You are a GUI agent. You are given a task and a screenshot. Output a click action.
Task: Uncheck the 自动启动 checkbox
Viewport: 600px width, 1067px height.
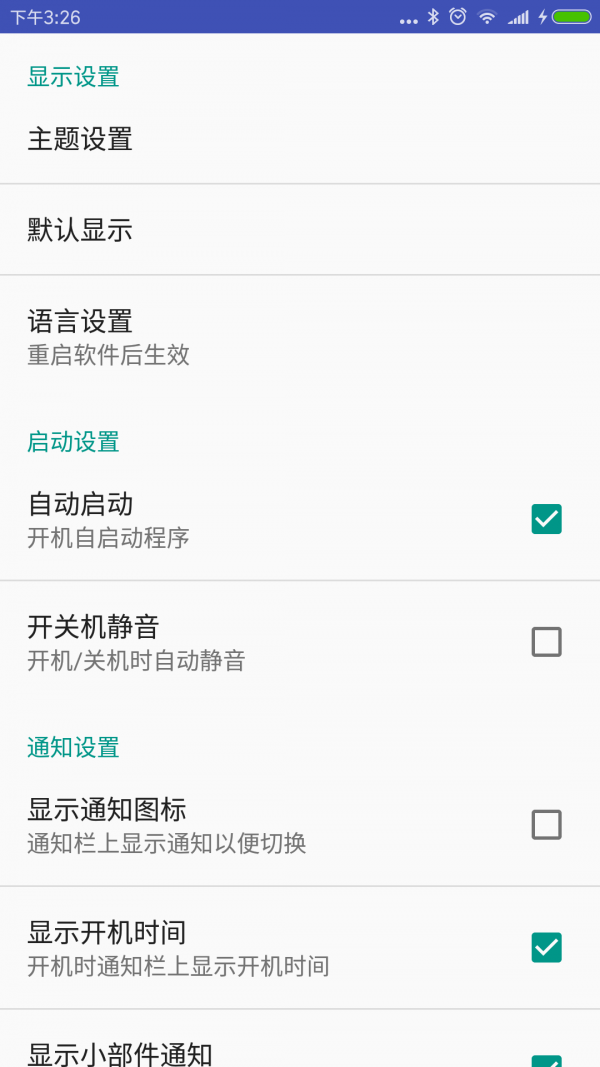tap(546, 519)
